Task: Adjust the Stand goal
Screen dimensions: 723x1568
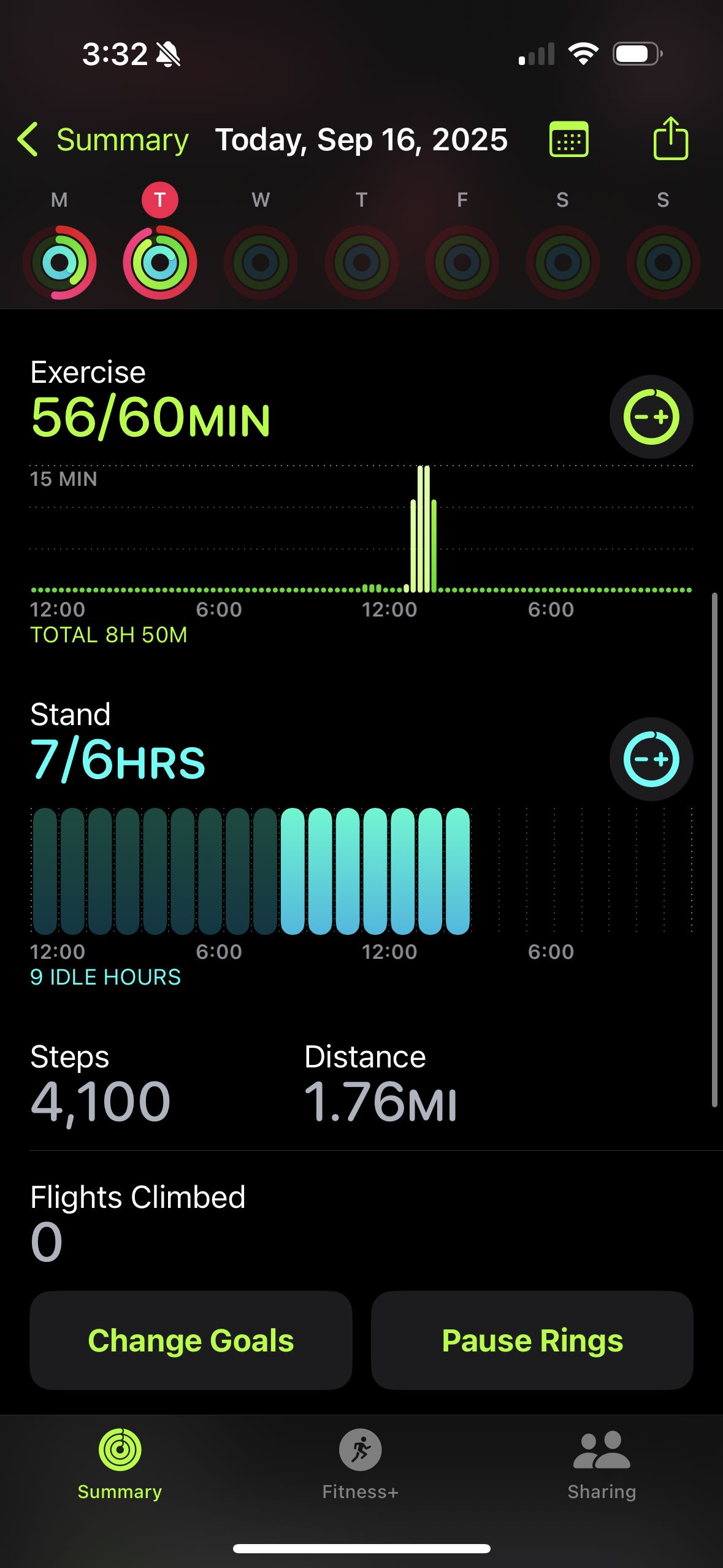Action: pyautogui.click(x=651, y=759)
